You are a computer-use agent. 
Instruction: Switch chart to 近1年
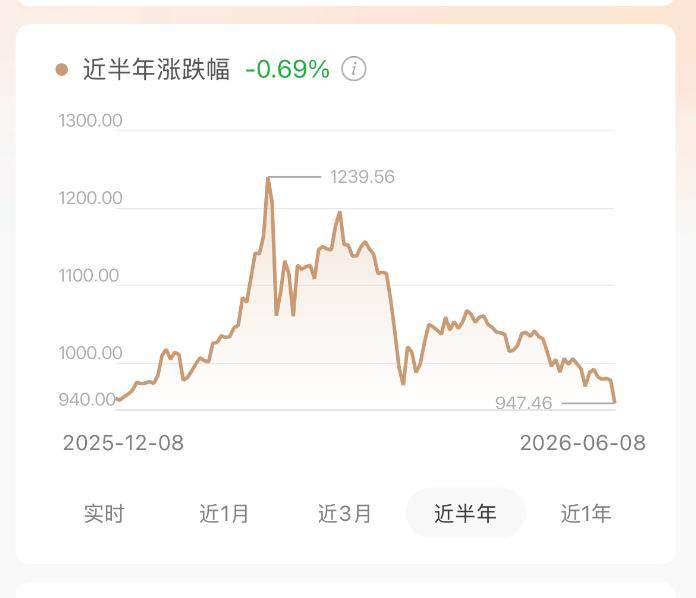point(586,514)
